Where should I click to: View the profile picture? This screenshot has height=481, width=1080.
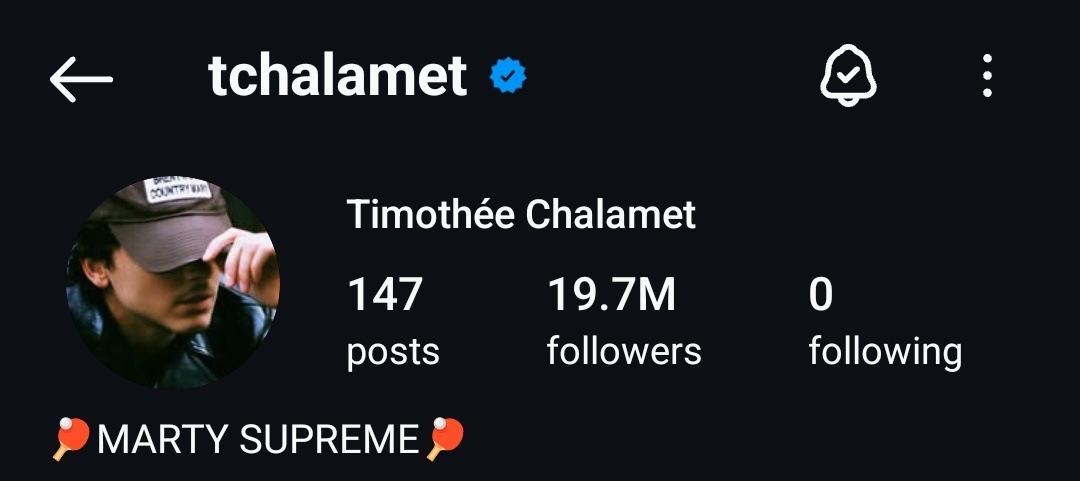pyautogui.click(x=173, y=284)
